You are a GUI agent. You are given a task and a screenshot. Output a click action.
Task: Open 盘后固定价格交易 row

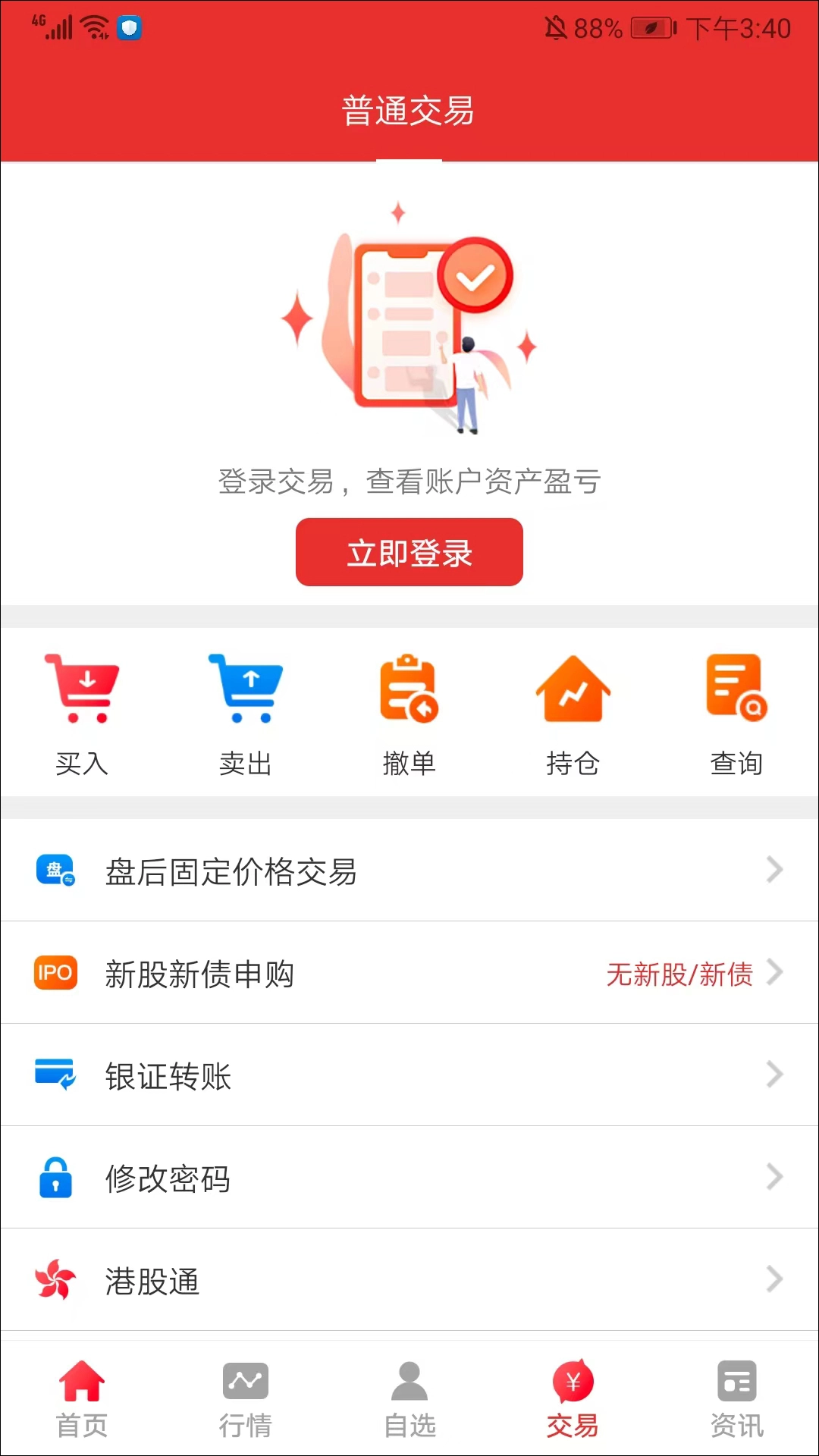(x=409, y=871)
